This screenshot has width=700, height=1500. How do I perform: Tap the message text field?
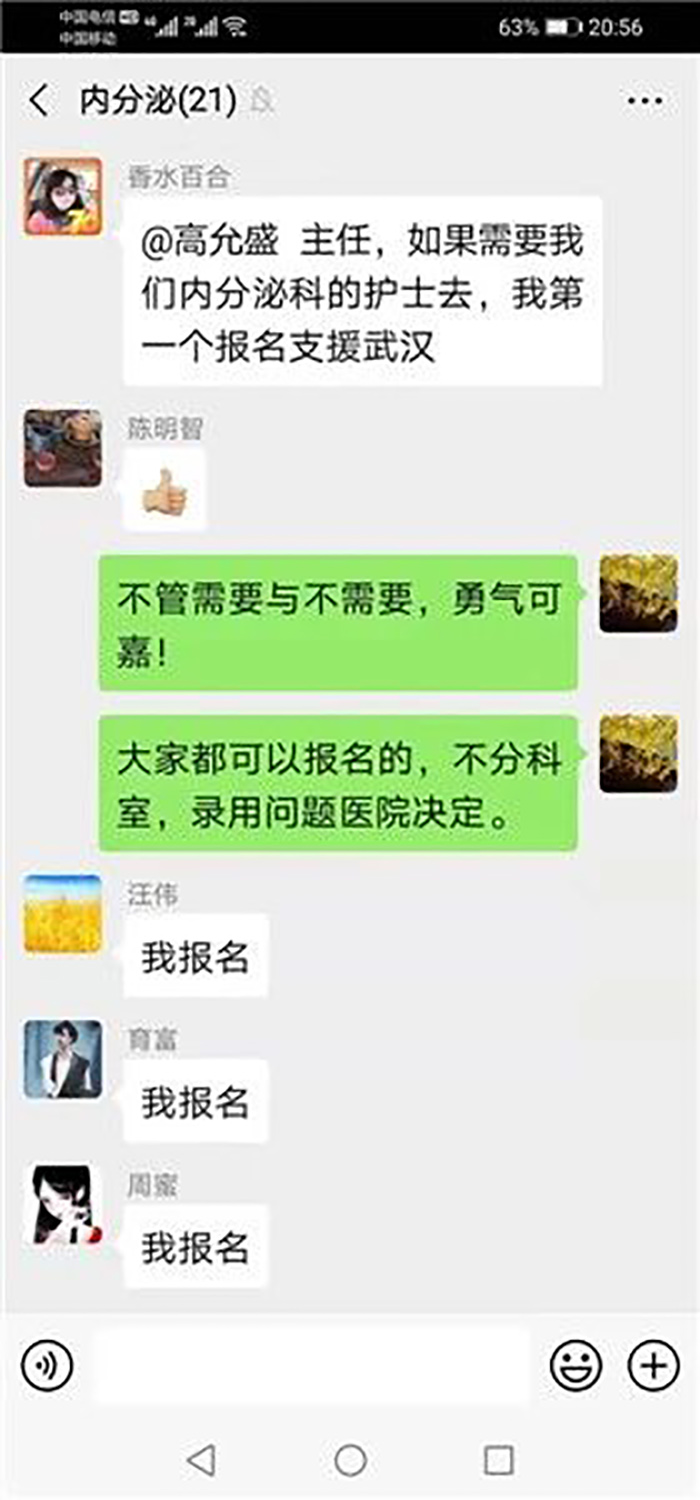[312, 1365]
